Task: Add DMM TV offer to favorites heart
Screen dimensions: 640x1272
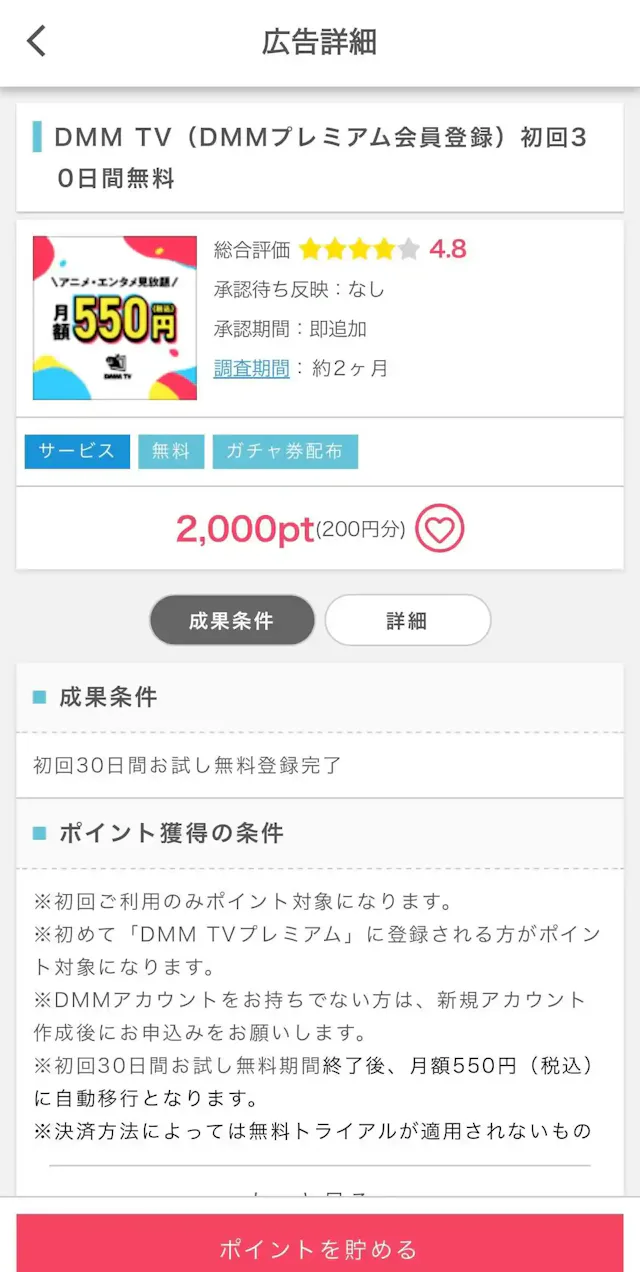Action: (x=440, y=529)
